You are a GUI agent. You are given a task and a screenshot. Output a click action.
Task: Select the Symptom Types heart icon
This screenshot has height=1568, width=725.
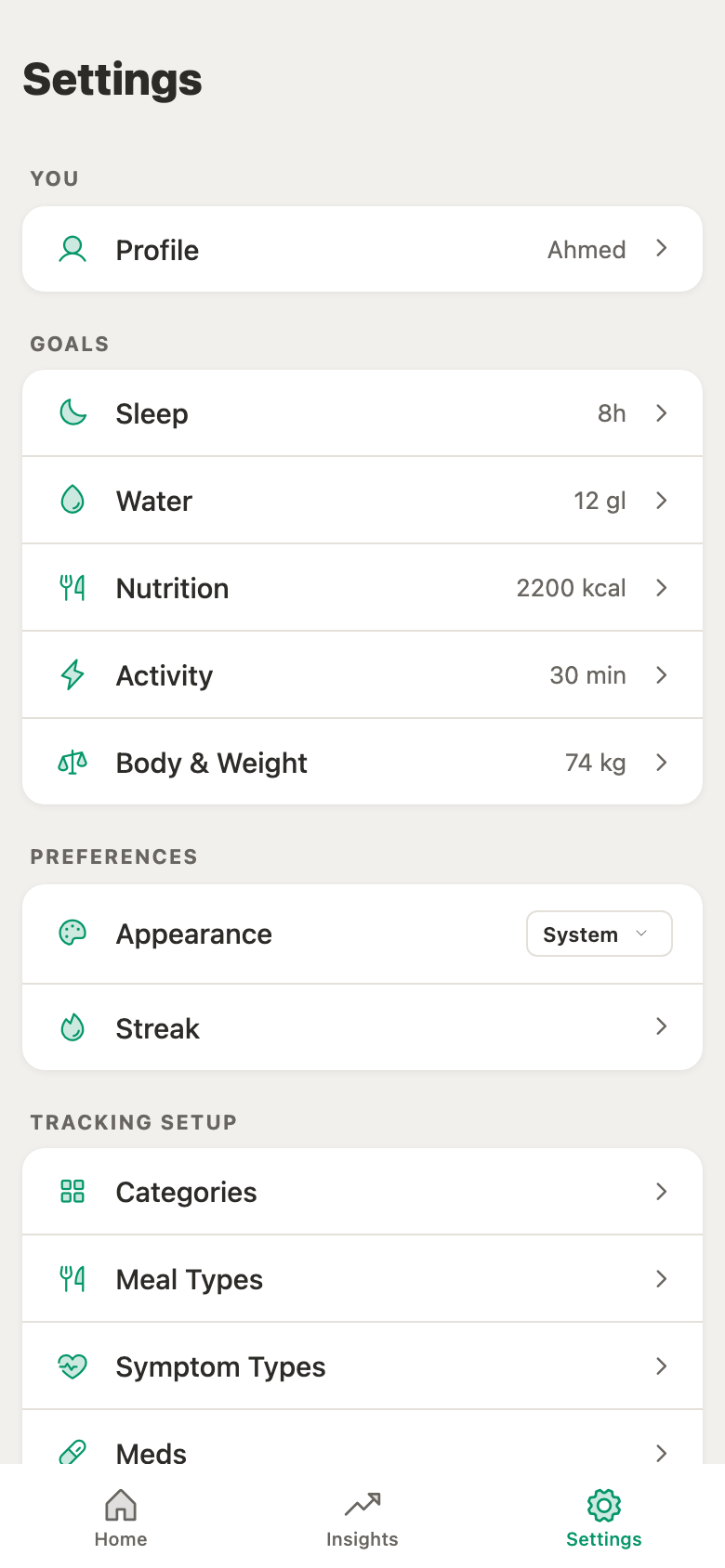coord(72,1365)
